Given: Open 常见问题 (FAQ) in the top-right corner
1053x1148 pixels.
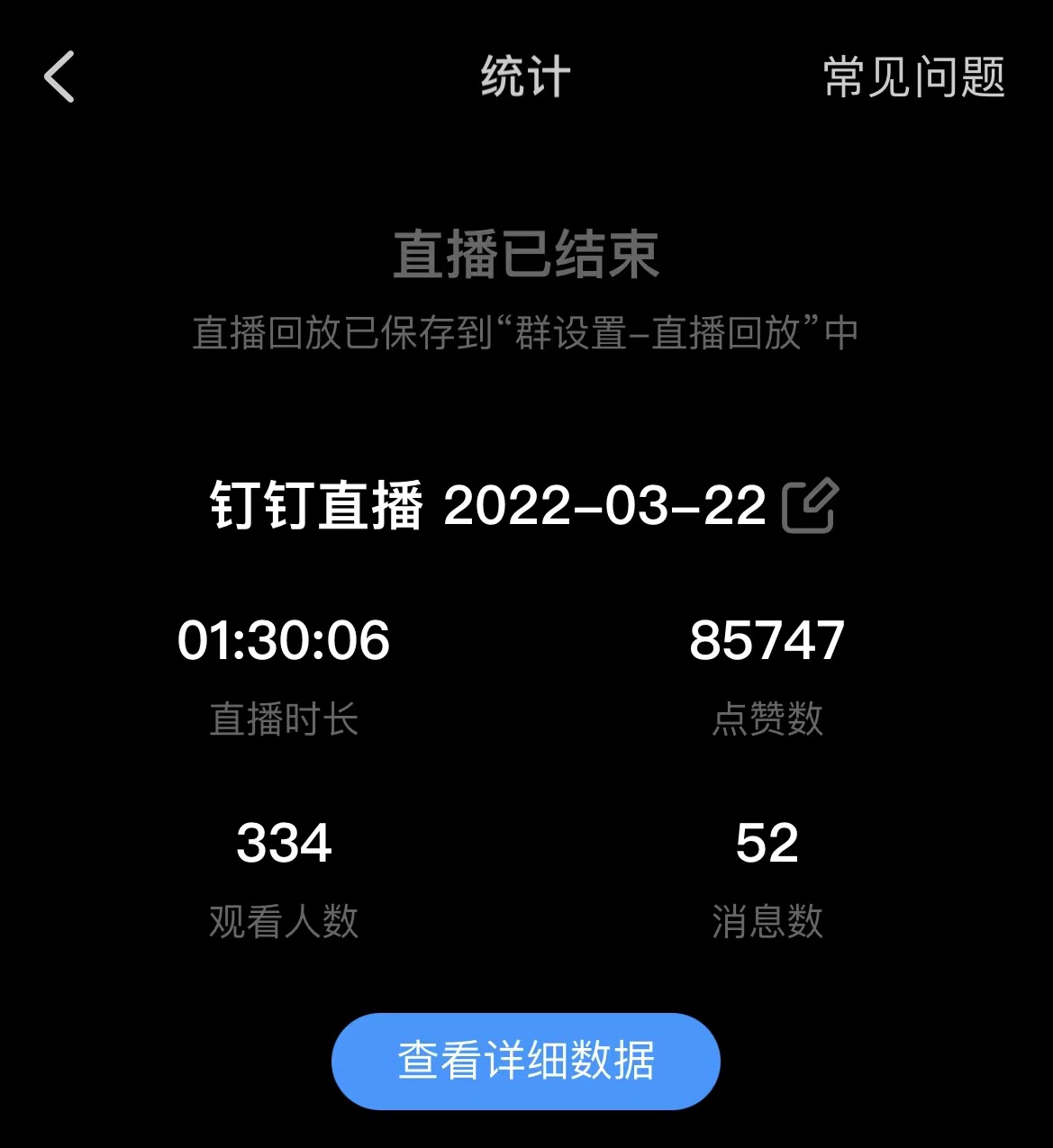Looking at the screenshot, I should click(x=913, y=77).
